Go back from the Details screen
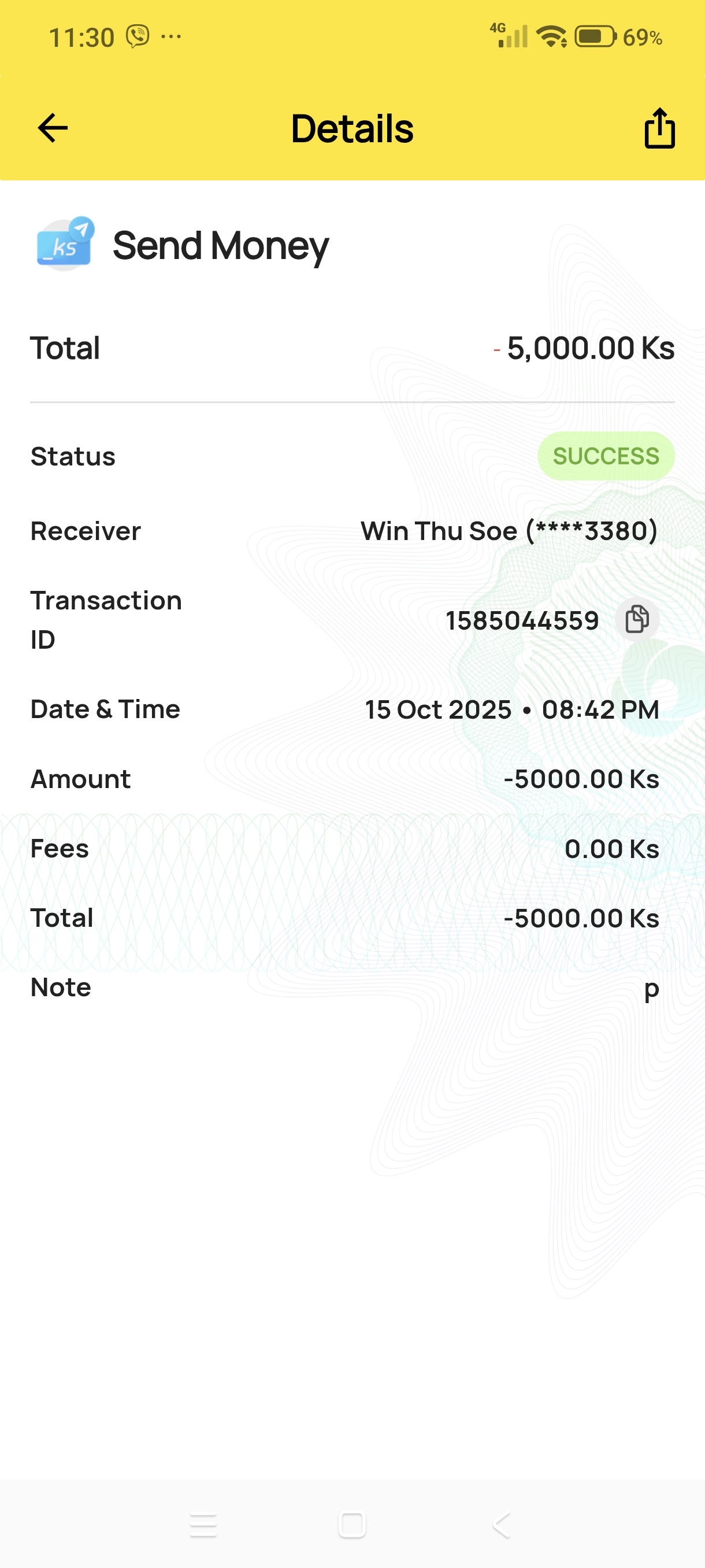 pos(53,128)
